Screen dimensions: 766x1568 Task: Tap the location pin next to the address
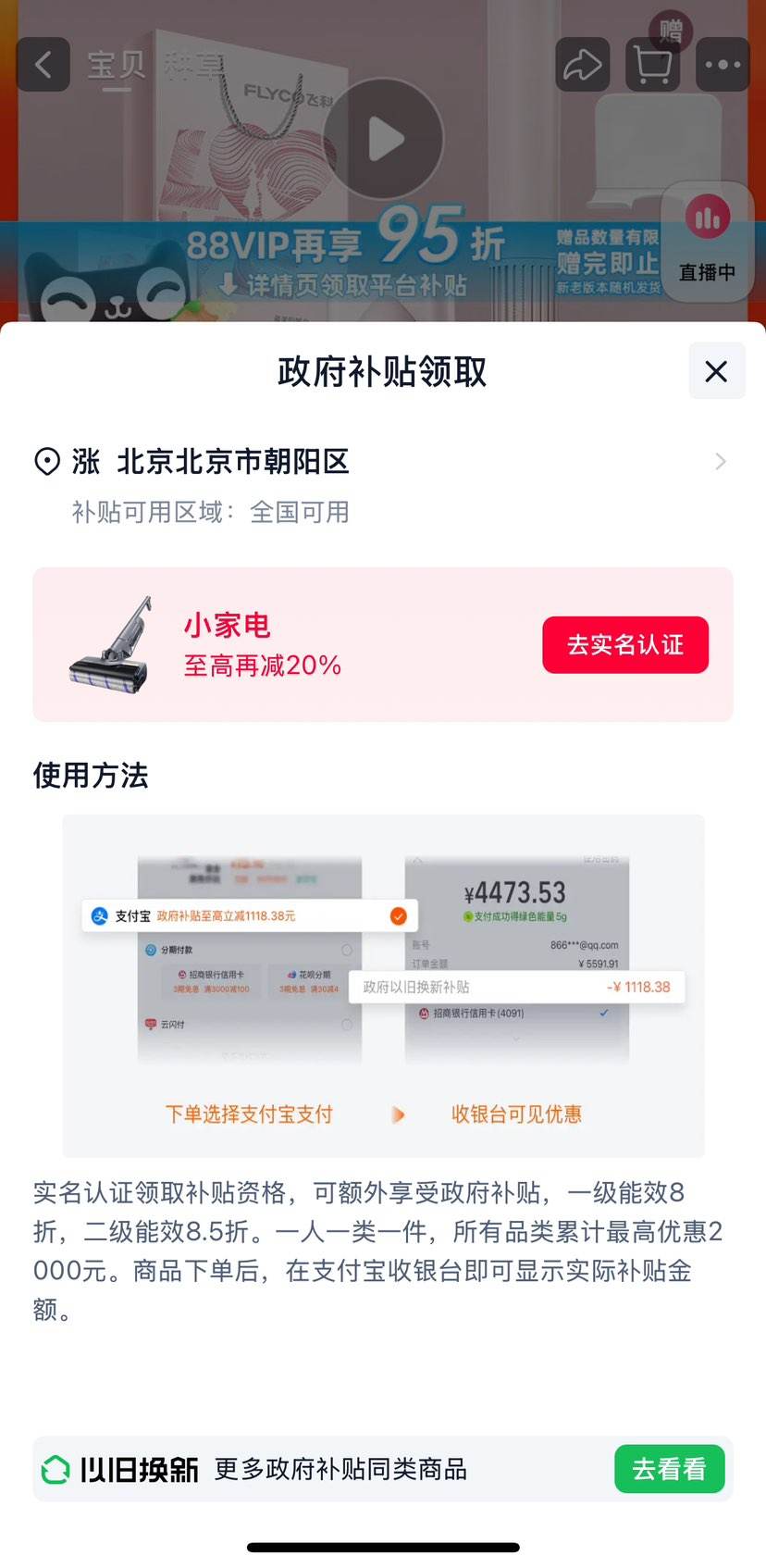(x=47, y=461)
